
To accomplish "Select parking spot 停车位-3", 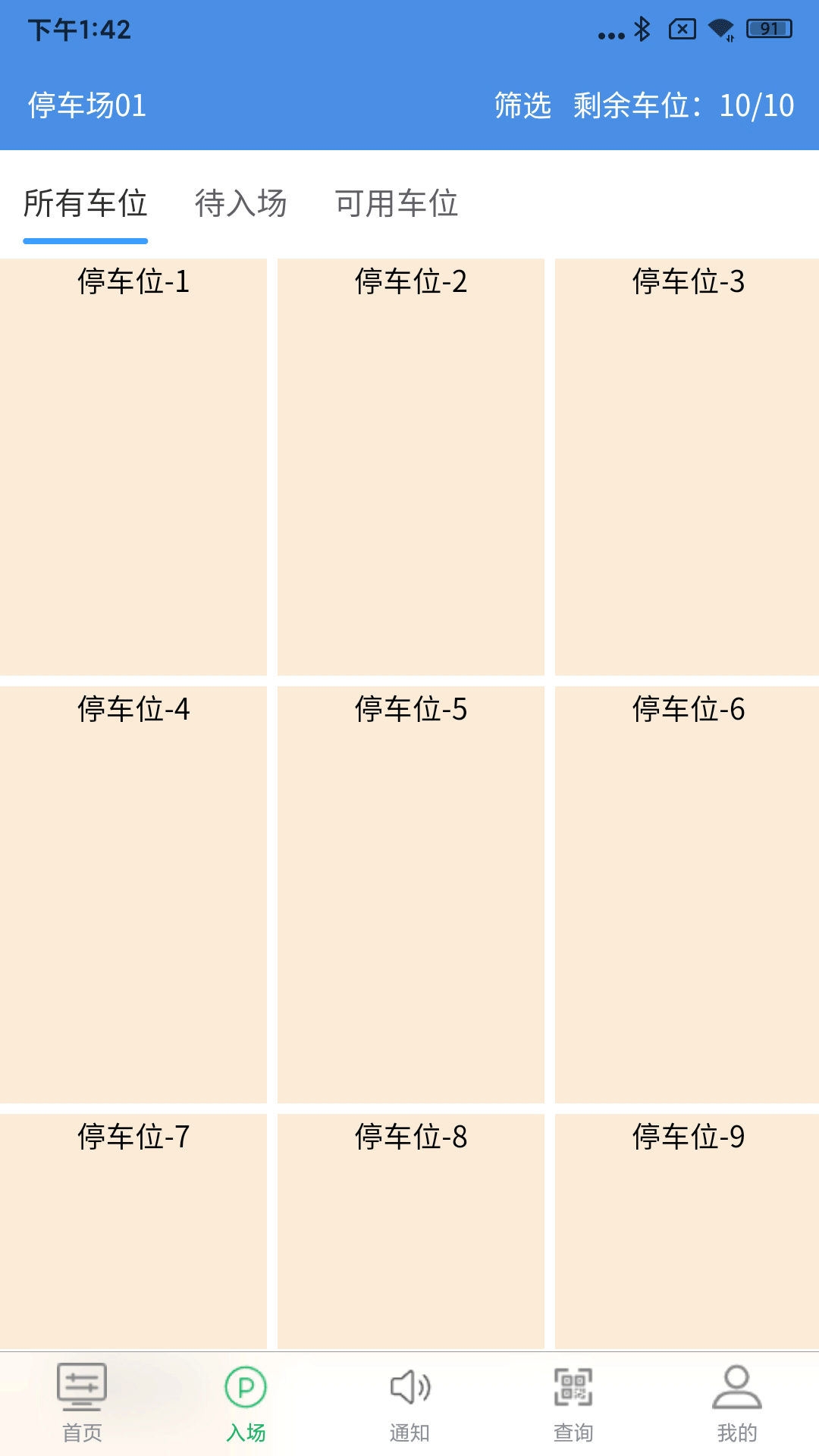I will tap(686, 463).
